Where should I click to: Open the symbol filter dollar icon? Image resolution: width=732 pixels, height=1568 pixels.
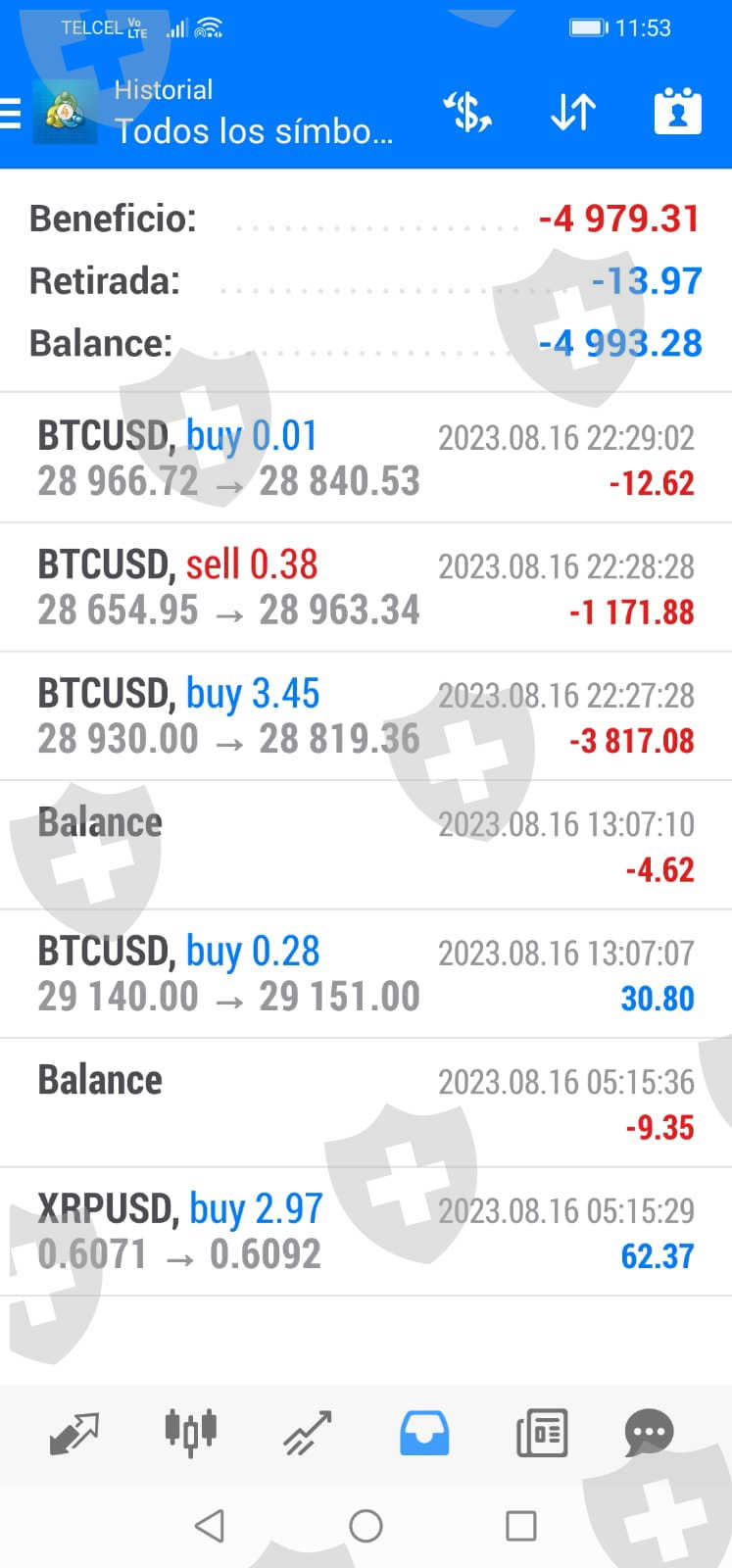point(467,112)
